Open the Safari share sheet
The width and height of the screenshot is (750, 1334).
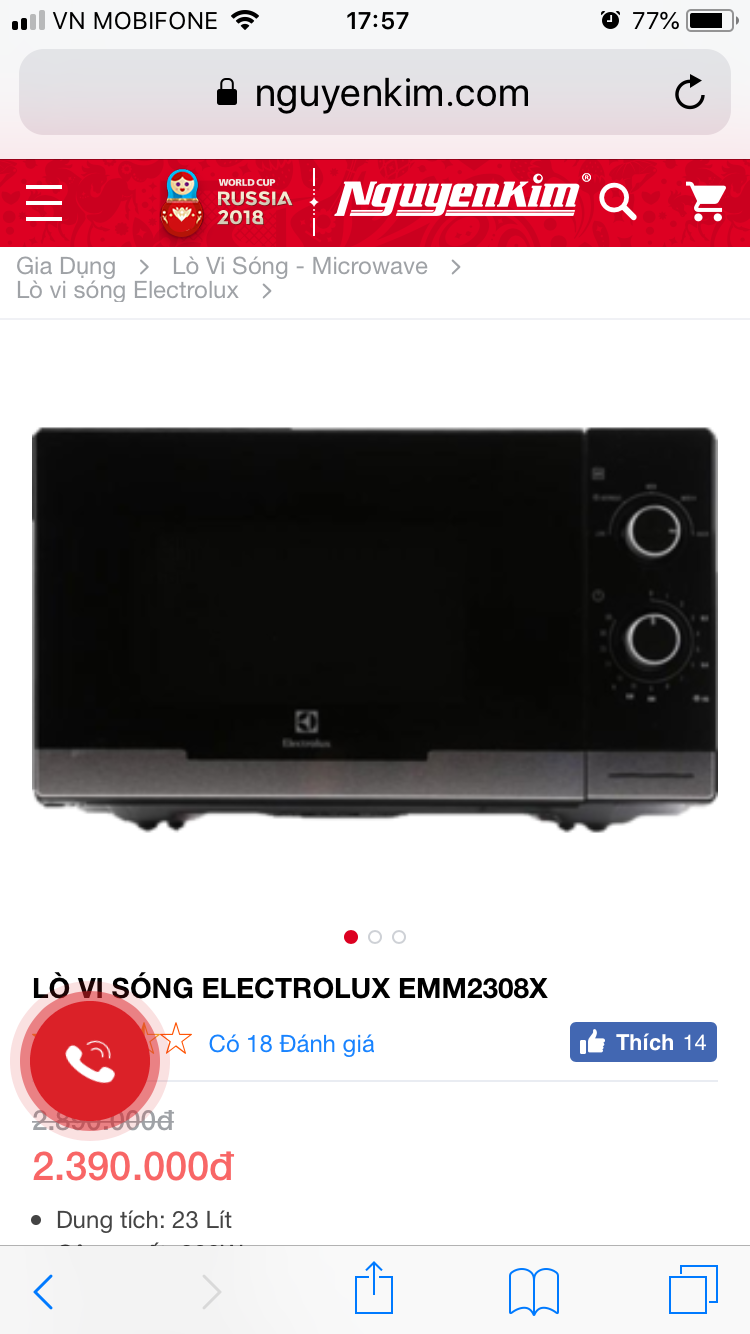374,1290
